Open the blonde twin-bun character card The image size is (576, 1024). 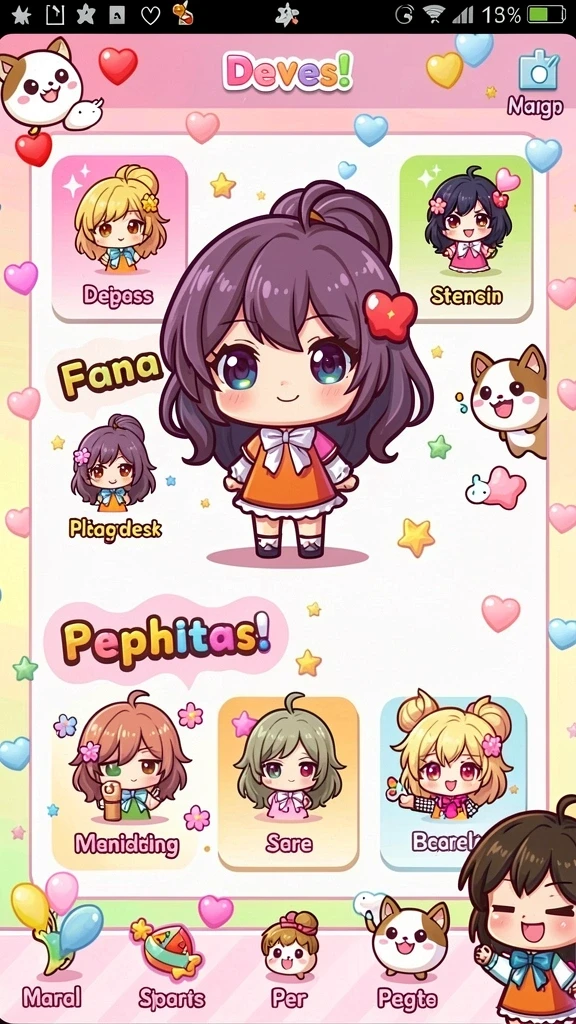pyautogui.click(x=453, y=782)
